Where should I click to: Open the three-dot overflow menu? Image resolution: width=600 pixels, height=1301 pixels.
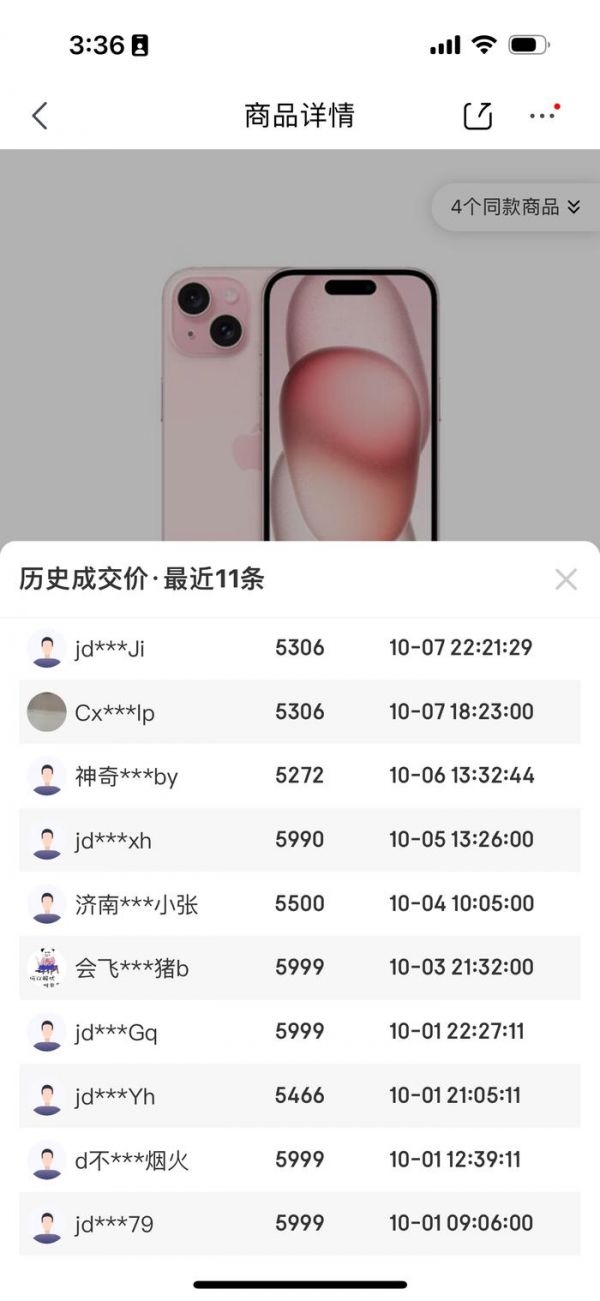pyautogui.click(x=543, y=116)
